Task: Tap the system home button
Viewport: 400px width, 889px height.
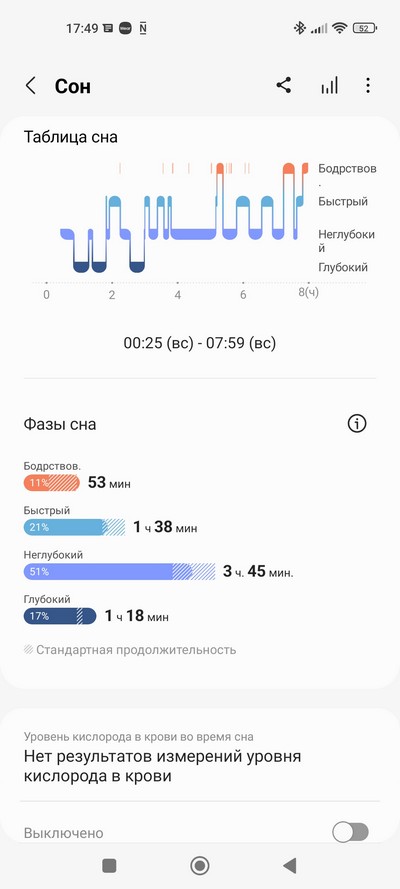Action: tap(199, 865)
